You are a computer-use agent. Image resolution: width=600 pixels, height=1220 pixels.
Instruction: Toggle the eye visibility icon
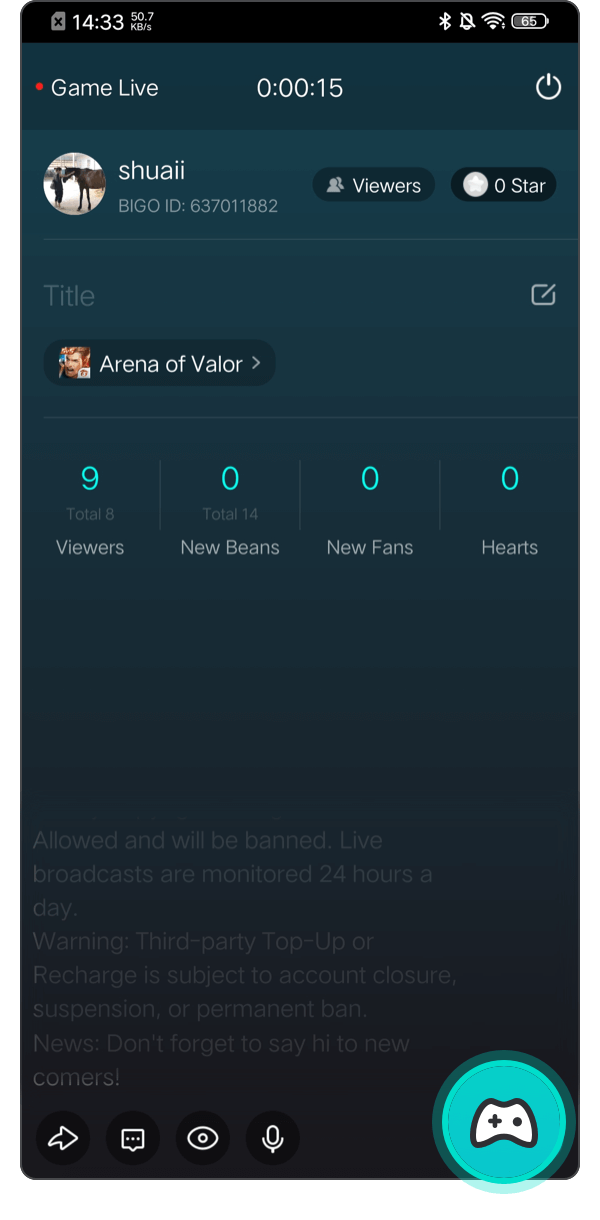point(203,1138)
